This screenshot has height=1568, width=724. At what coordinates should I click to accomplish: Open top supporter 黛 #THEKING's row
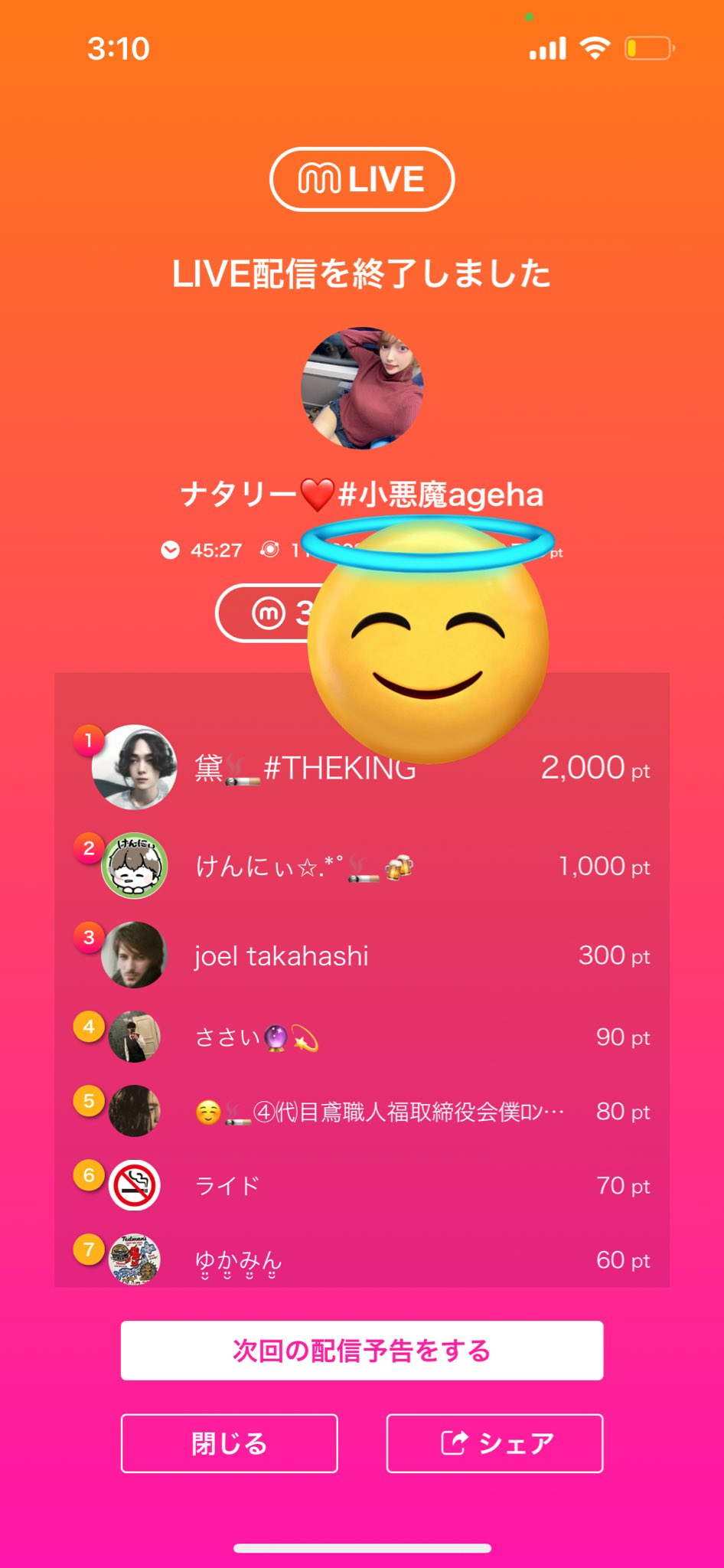pos(361,768)
